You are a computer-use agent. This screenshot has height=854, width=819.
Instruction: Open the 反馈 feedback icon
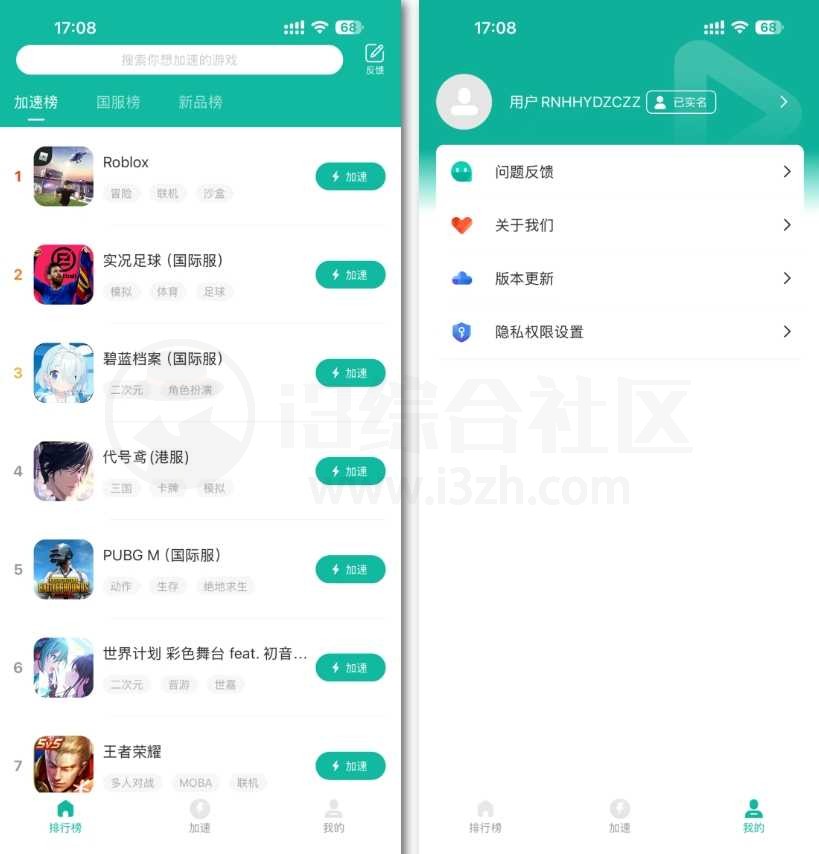(x=374, y=59)
